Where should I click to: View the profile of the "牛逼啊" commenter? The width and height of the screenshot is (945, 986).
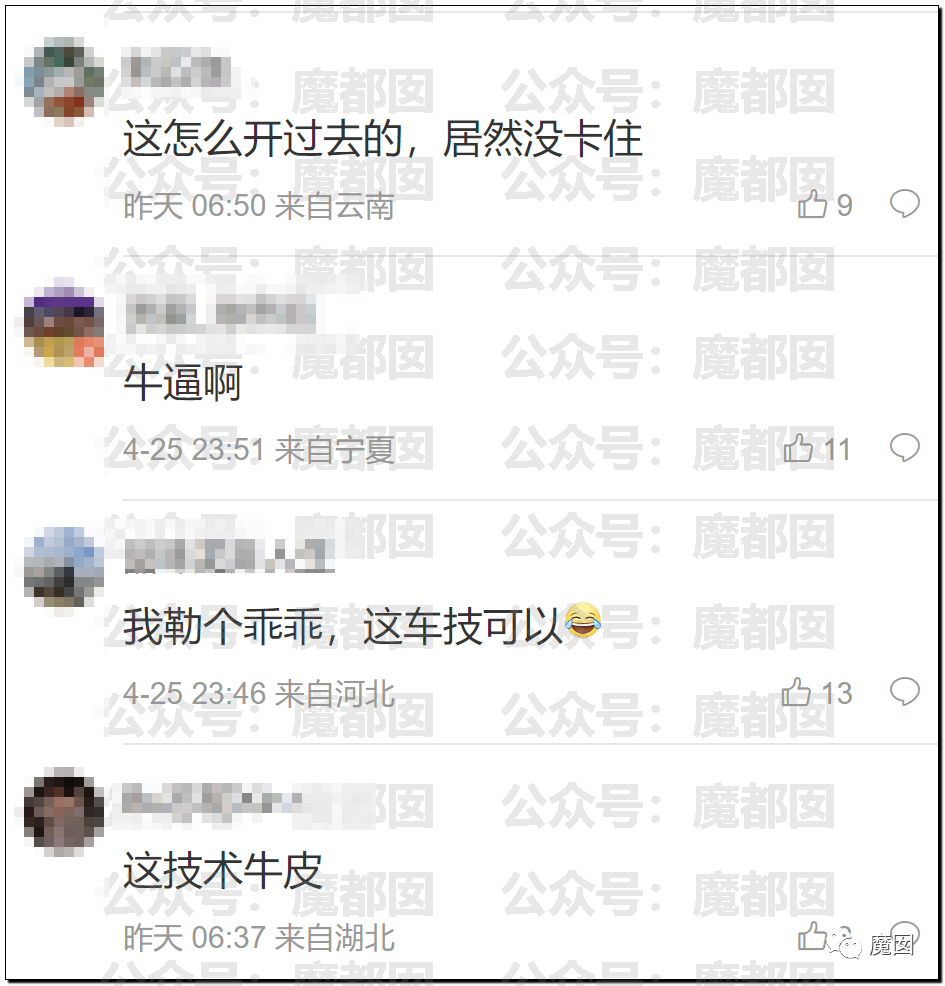tap(64, 325)
